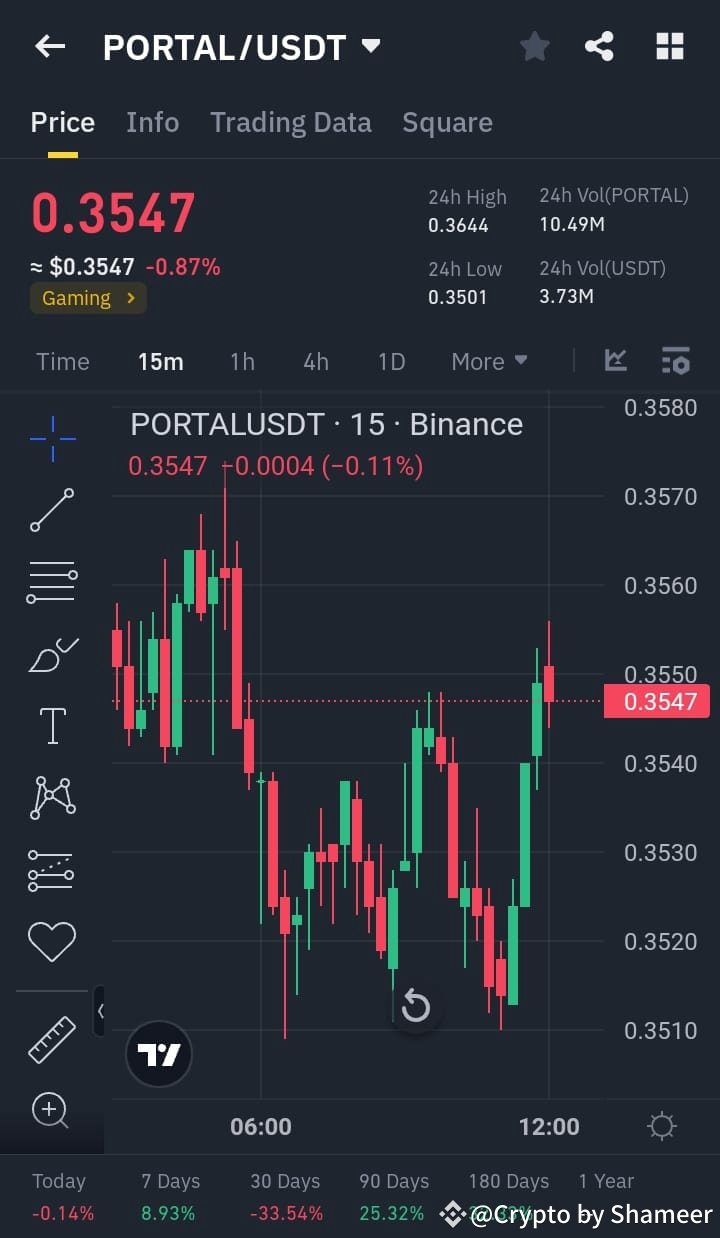This screenshot has height=1238, width=720.
Task: Toggle the favorite star for PORTAL/USDT
Action: coord(534,45)
